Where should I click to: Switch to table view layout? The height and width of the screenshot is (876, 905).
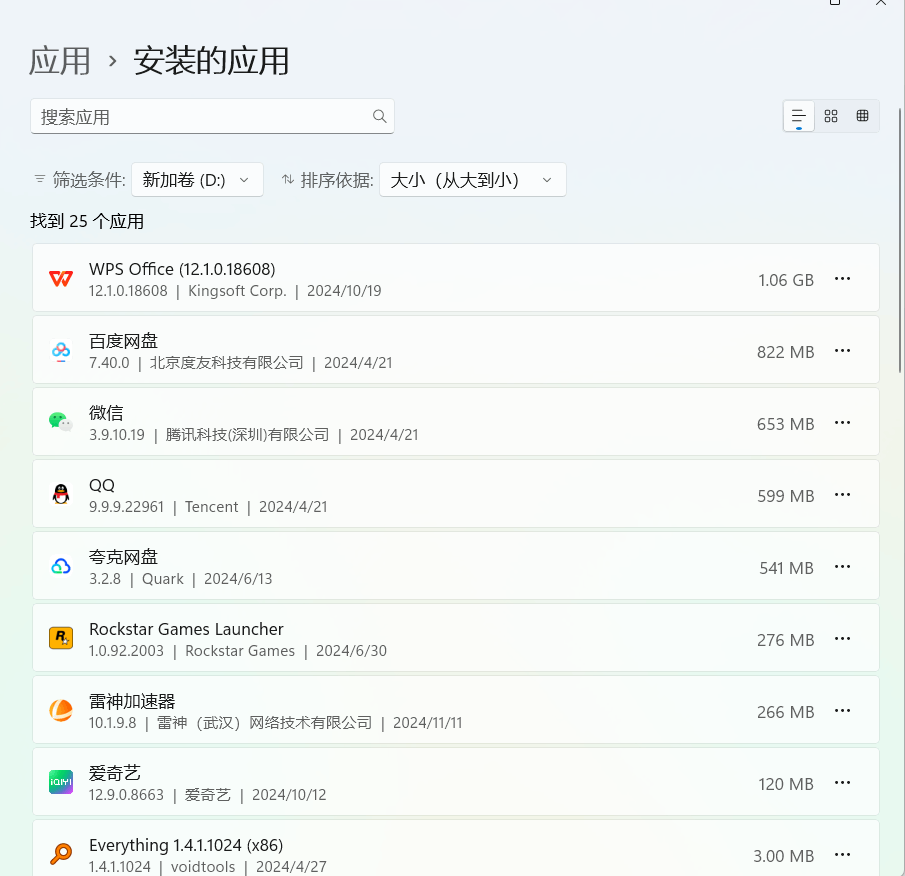pyautogui.click(x=863, y=117)
